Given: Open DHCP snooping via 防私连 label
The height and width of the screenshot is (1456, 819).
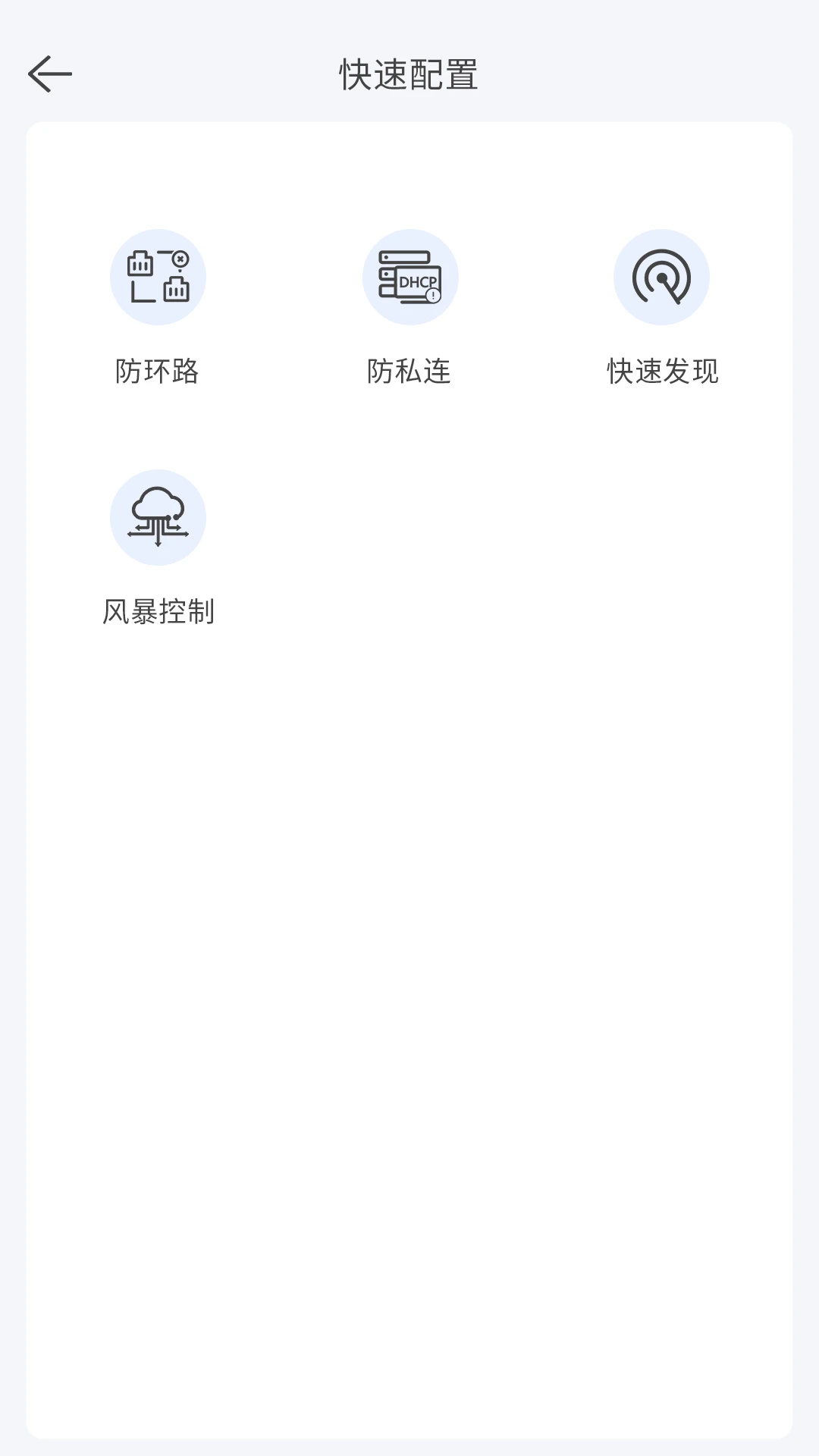Looking at the screenshot, I should pos(409,372).
